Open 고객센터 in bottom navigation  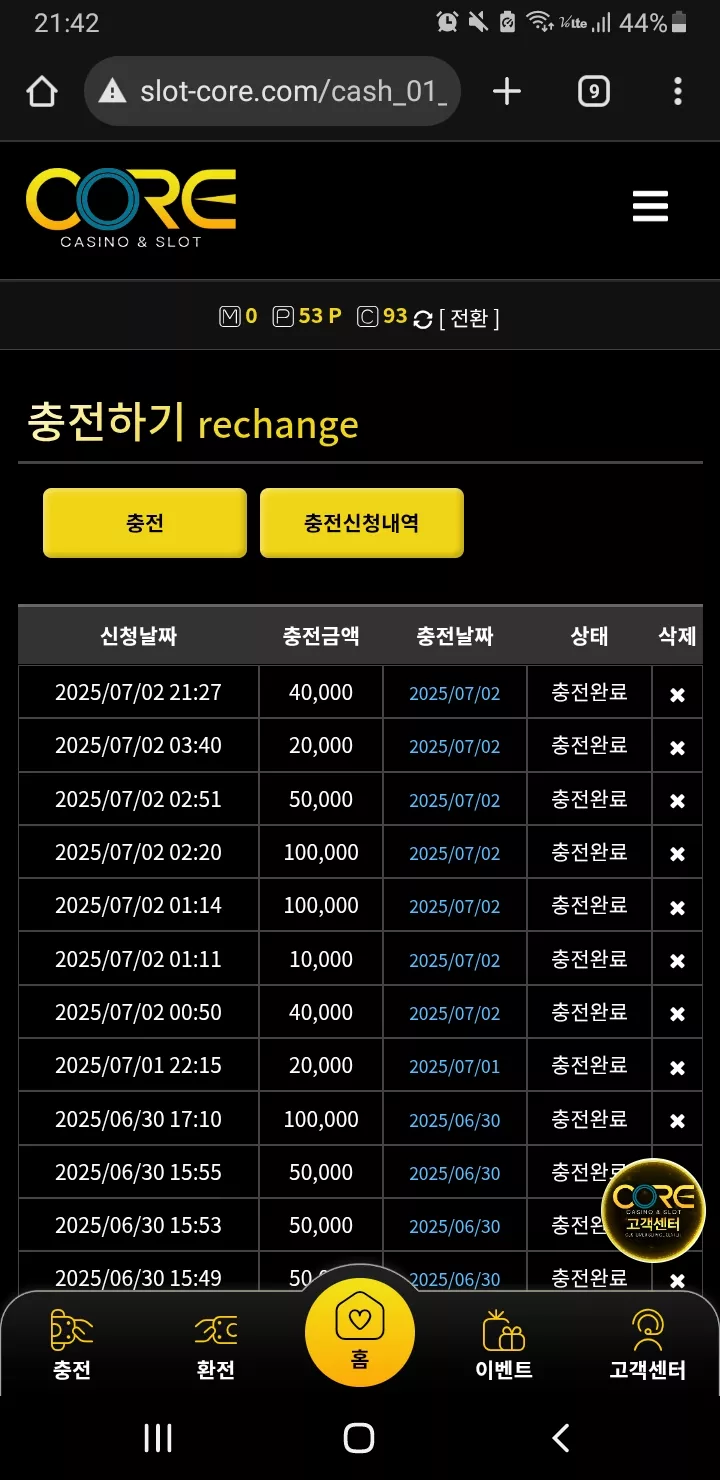pyautogui.click(x=648, y=1345)
